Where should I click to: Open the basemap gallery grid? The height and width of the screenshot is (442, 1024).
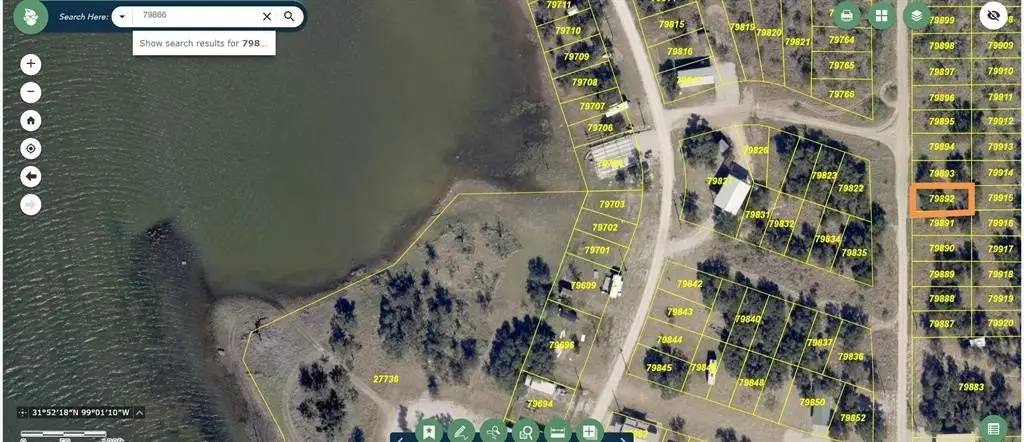[881, 16]
